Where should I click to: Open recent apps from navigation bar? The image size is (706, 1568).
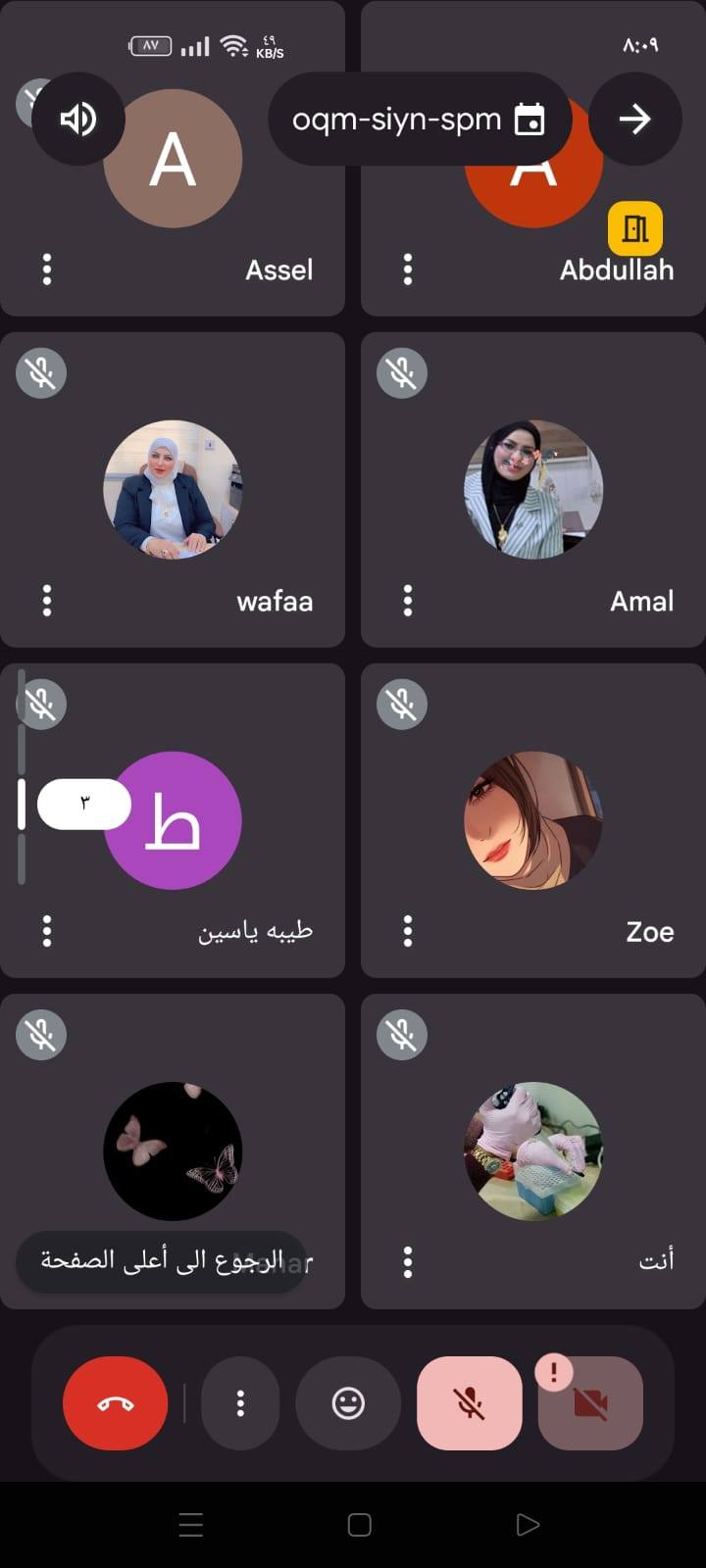pos(191,1525)
